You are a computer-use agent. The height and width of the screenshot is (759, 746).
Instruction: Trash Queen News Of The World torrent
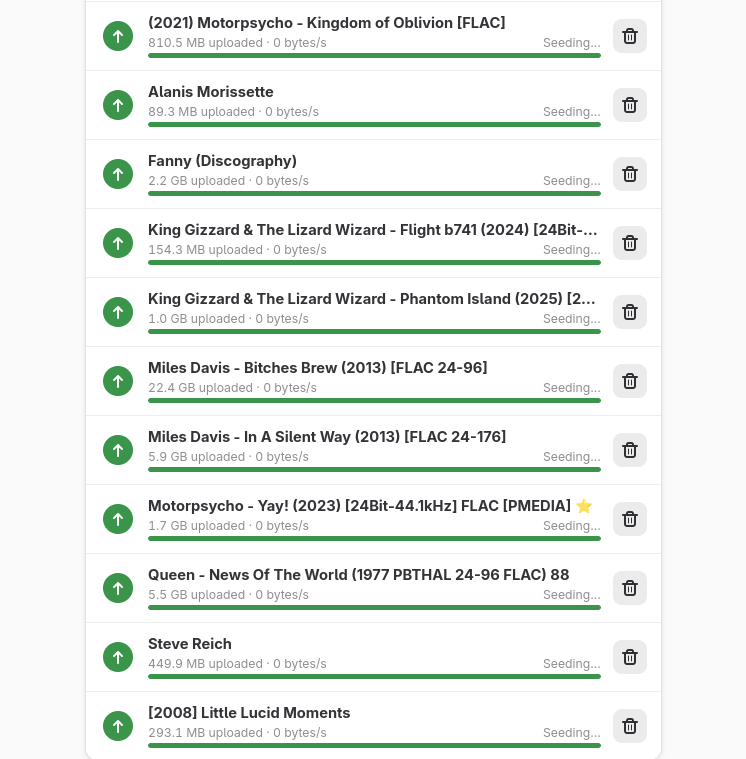[x=629, y=588]
